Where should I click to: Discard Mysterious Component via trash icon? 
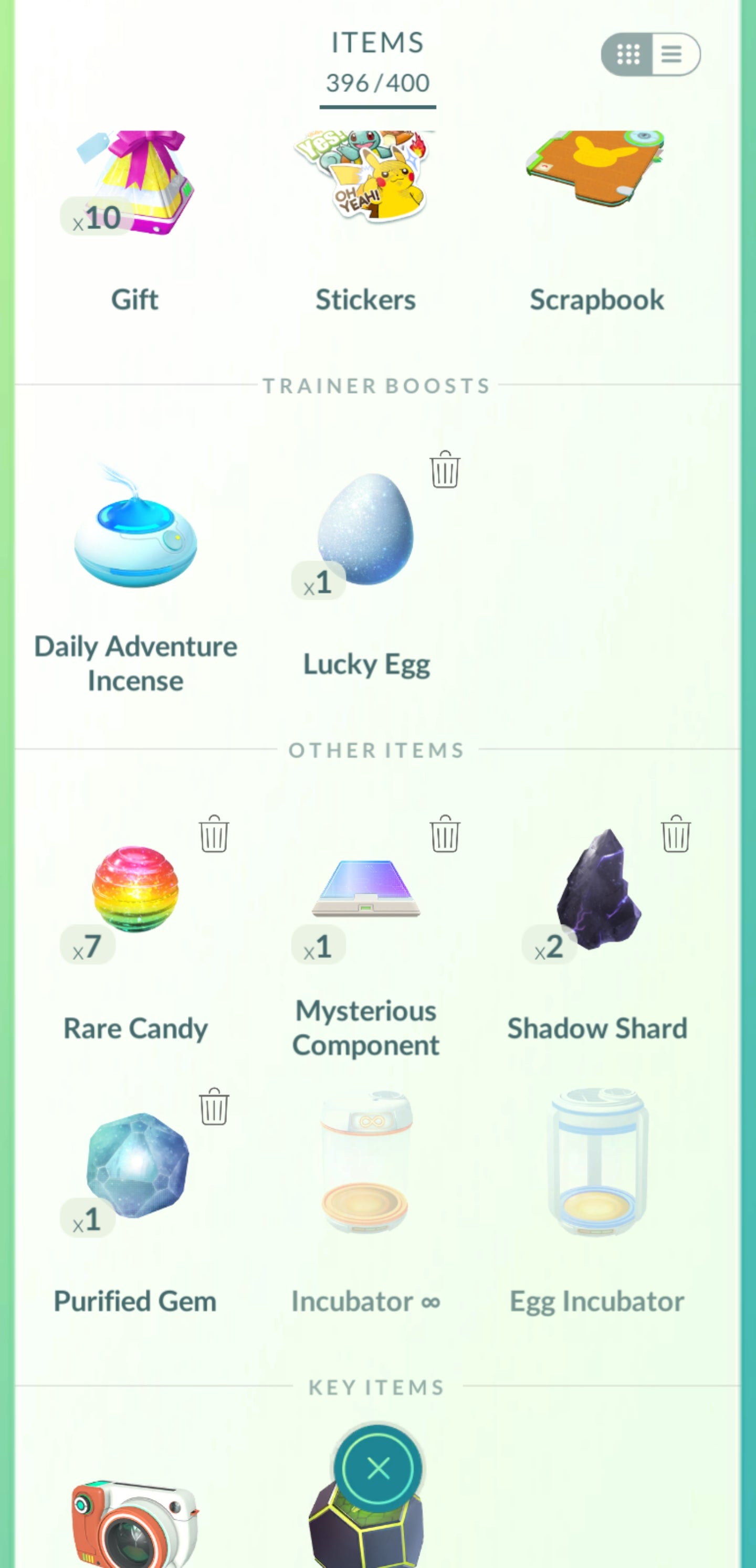pos(445,834)
